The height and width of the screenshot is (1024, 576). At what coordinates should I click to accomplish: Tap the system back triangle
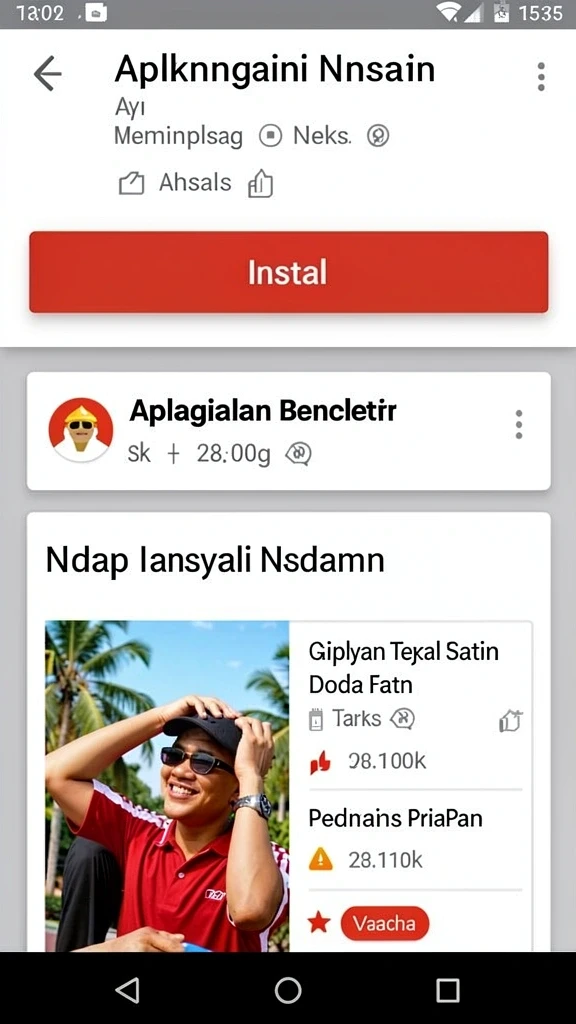click(x=128, y=990)
